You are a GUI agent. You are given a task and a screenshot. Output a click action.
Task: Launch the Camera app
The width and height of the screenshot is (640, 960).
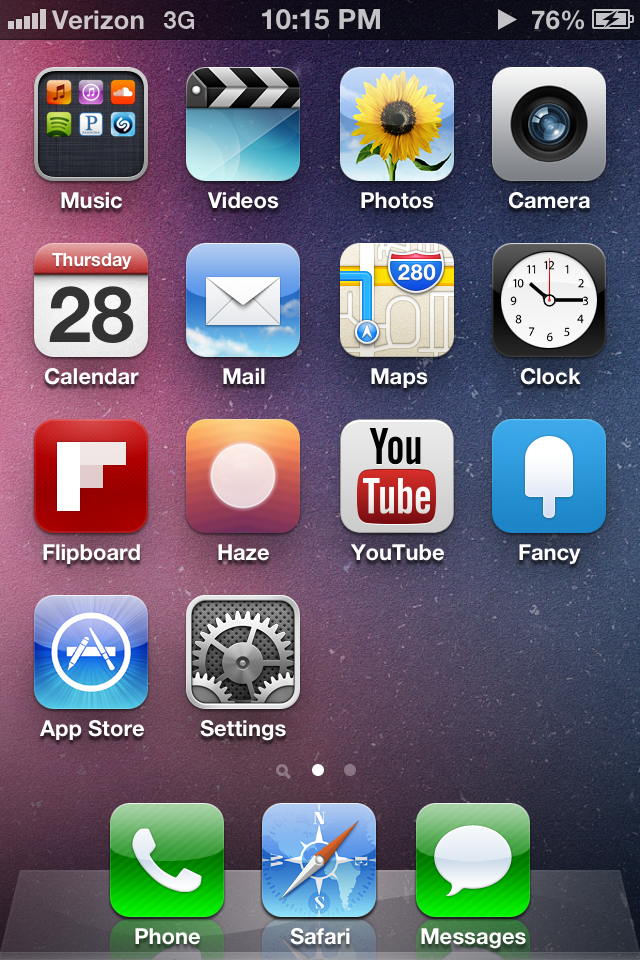pos(548,124)
